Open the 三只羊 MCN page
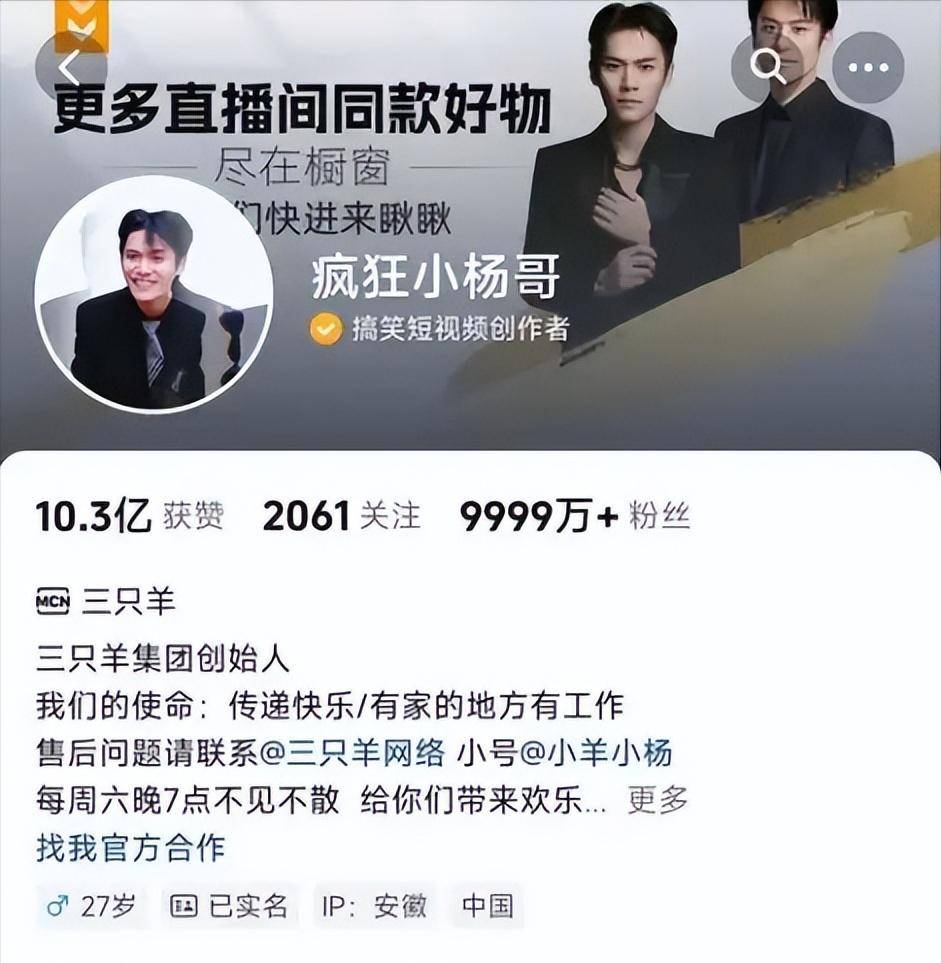 pyautogui.click(x=107, y=600)
